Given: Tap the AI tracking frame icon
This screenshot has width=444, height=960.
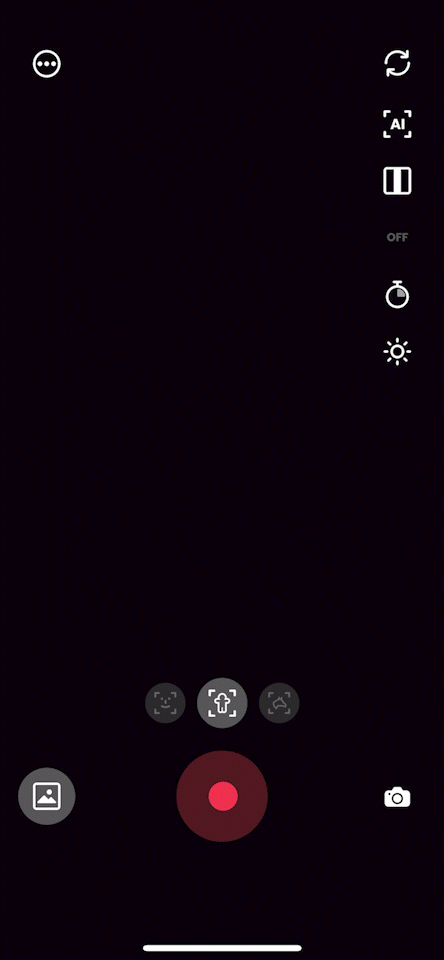Looking at the screenshot, I should (397, 124).
